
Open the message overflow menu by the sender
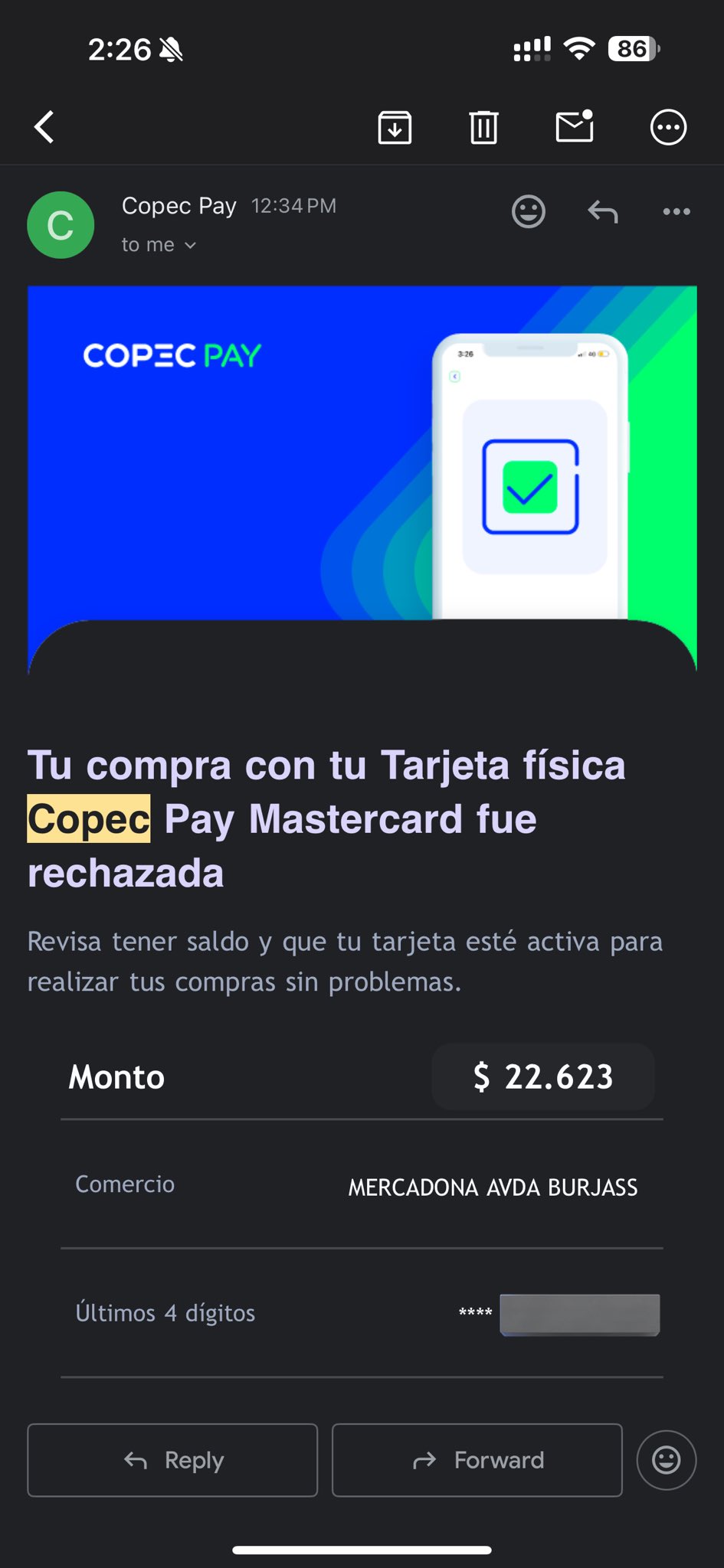[x=676, y=211]
